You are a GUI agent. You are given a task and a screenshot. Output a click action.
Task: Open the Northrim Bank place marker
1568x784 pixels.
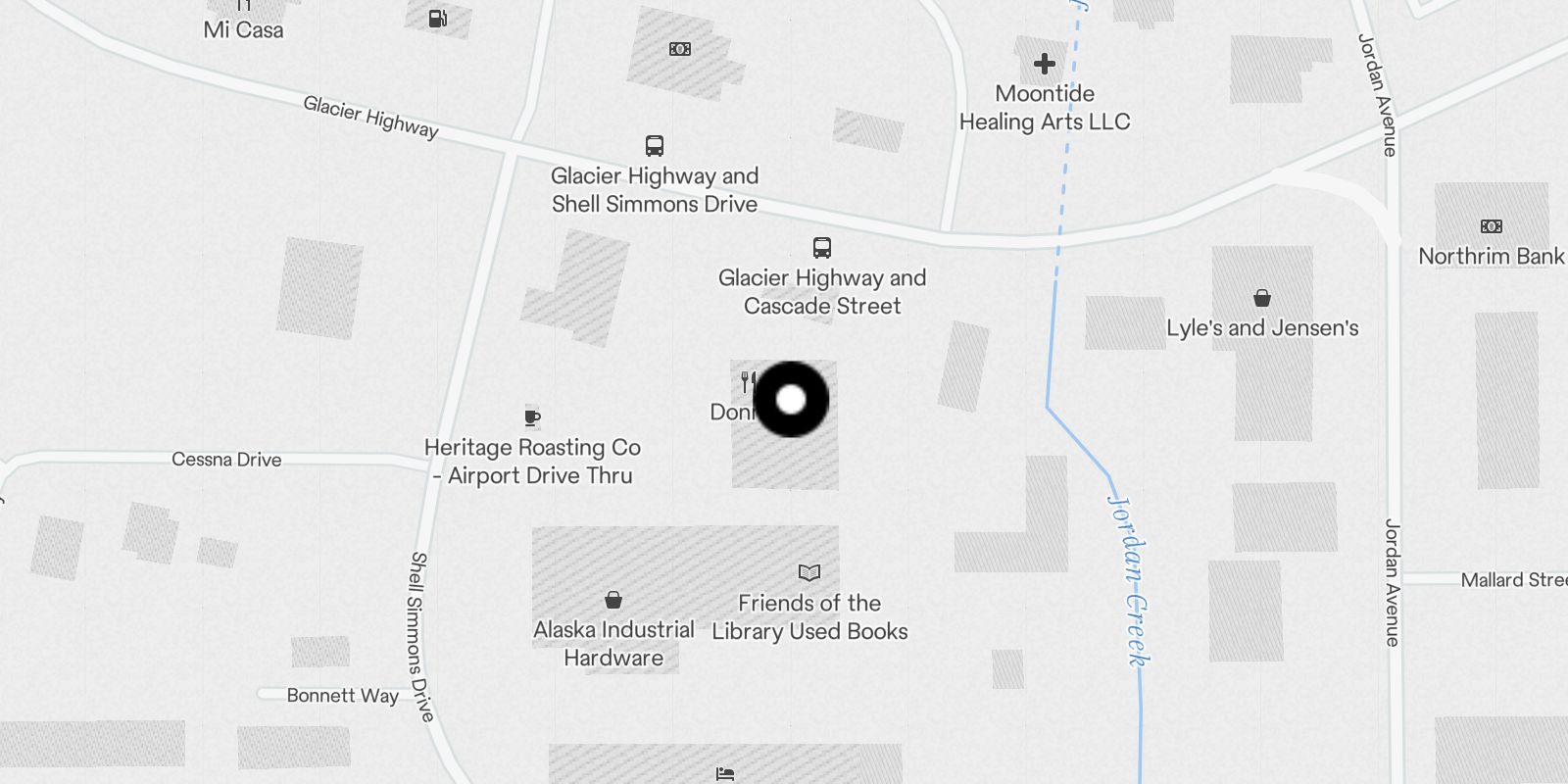(x=1491, y=227)
